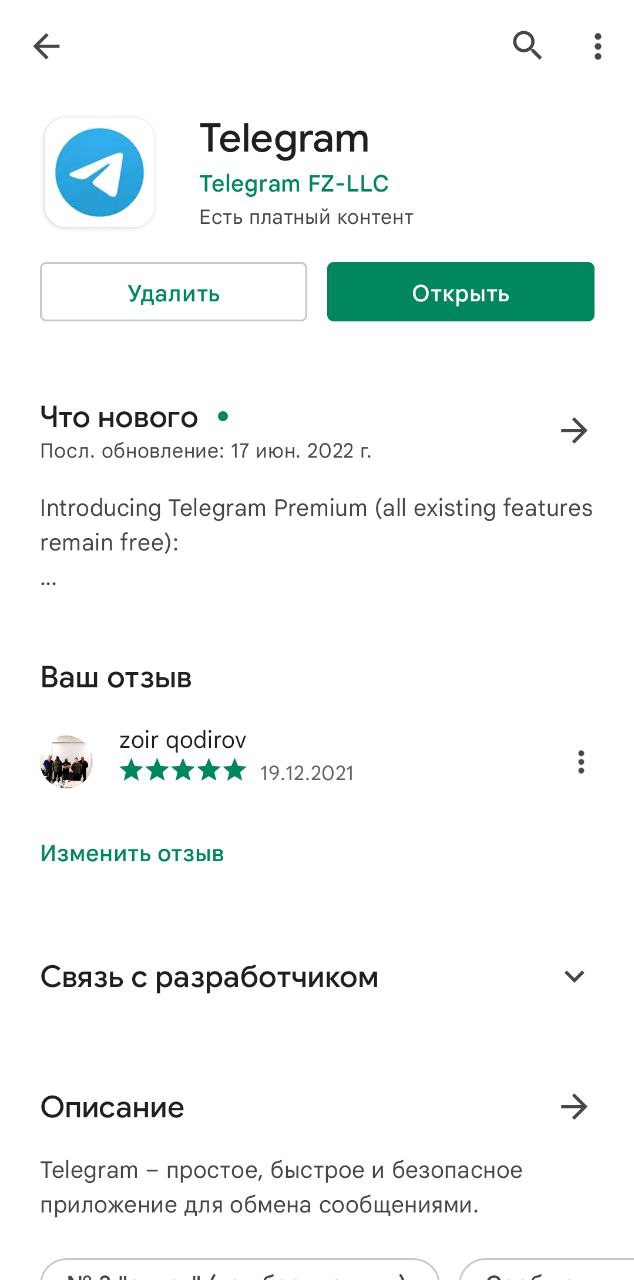634x1280 pixels.
Task: Open the Что нового details arrow
Action: point(573,431)
